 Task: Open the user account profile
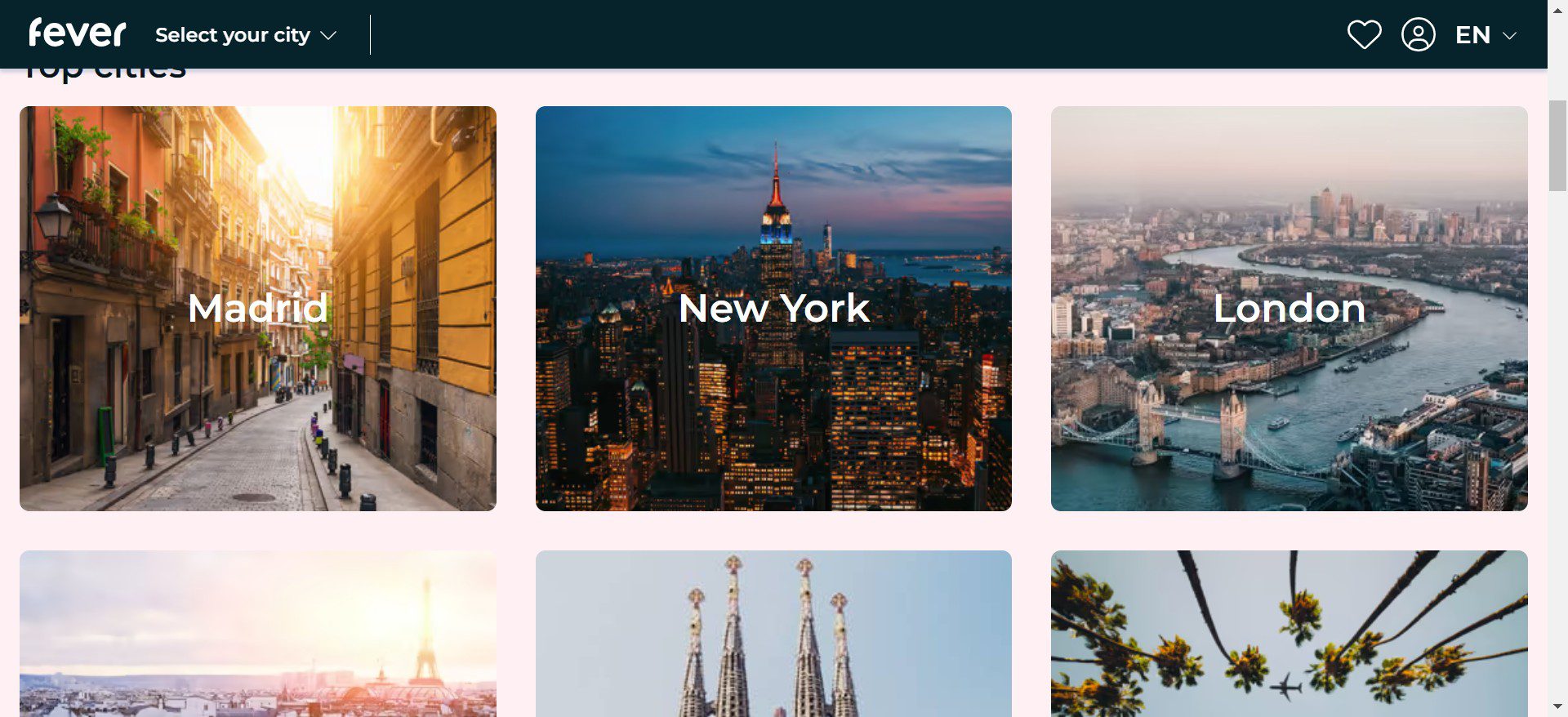click(x=1419, y=34)
